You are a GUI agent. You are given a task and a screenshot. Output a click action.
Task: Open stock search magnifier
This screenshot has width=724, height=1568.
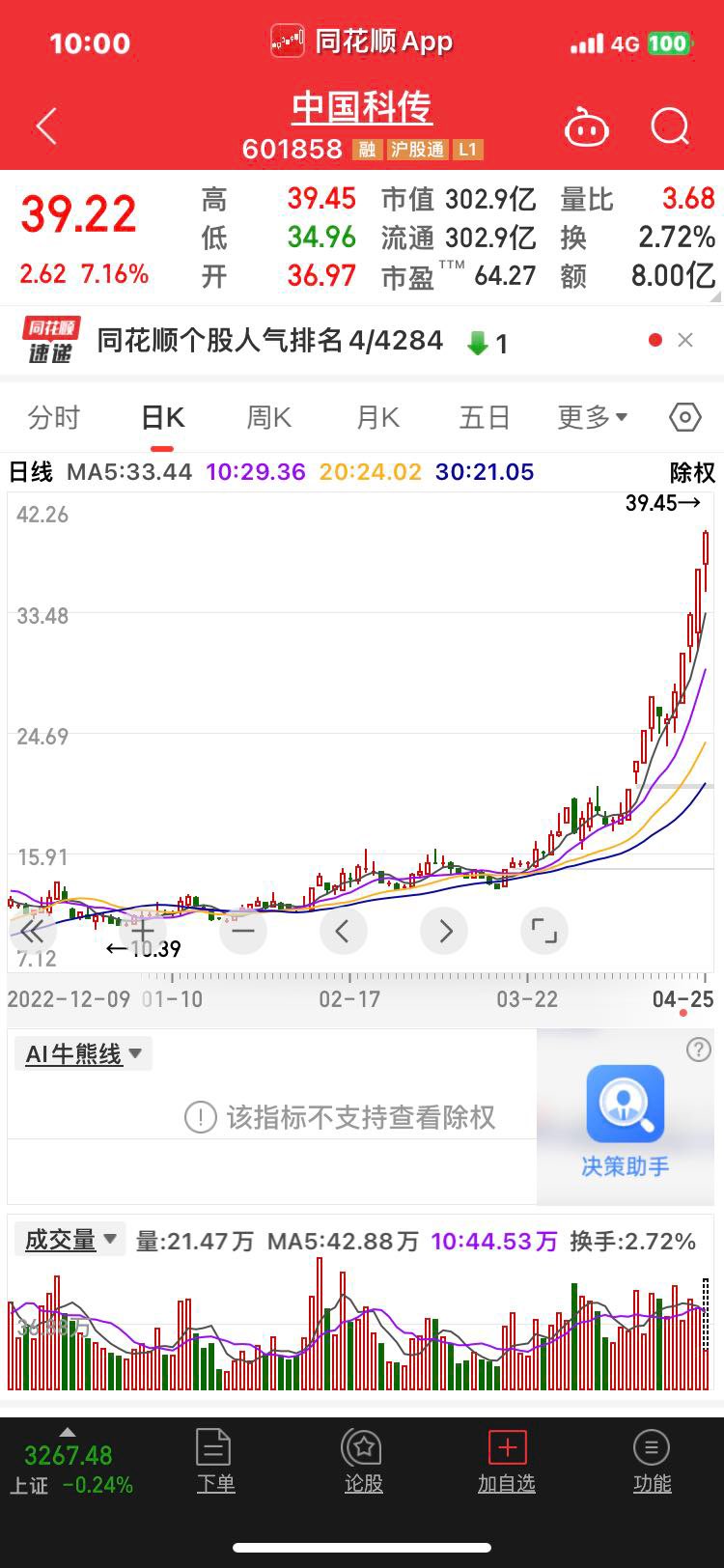670,126
